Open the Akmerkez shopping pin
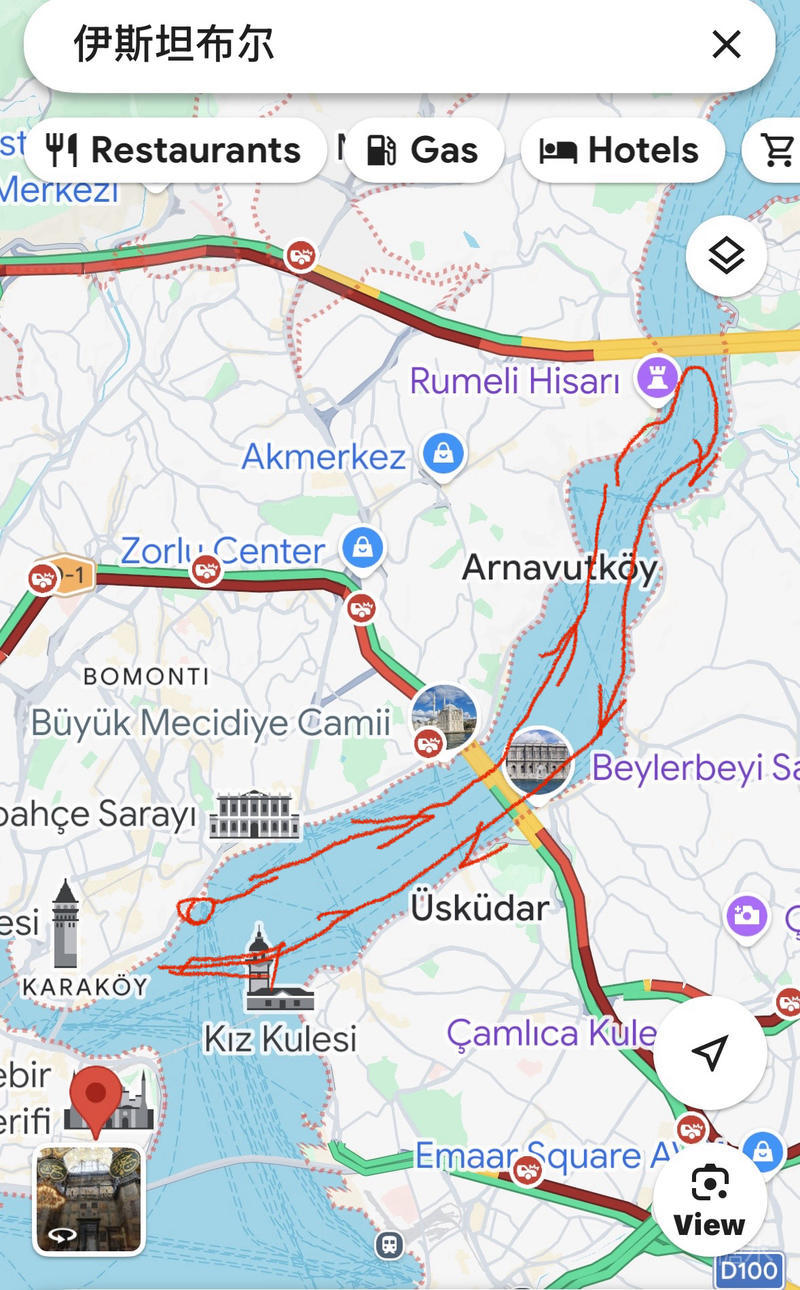The image size is (800, 1290). click(x=443, y=455)
